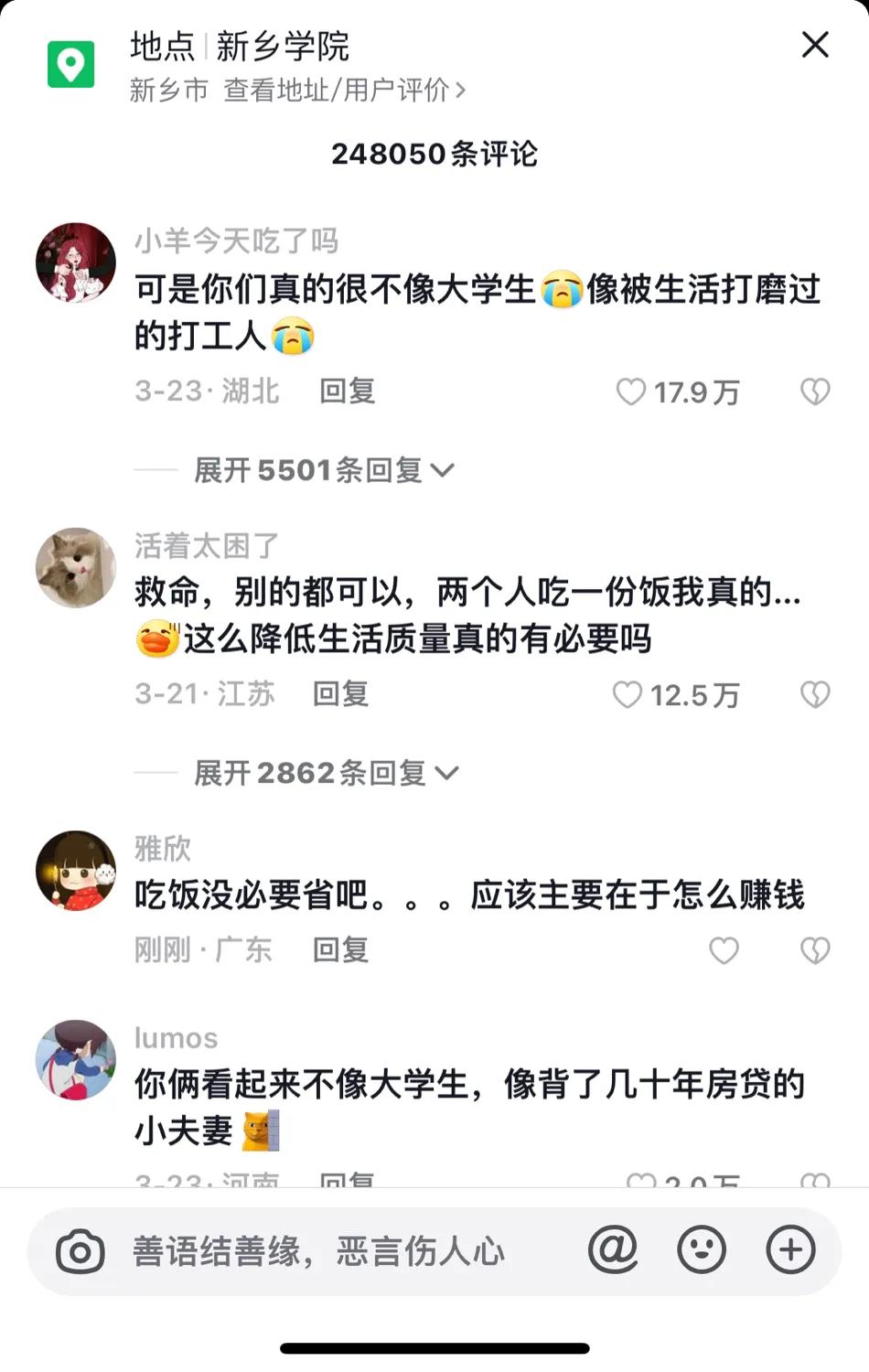
Task: Expand the 2862 replies thread
Action: tap(318, 773)
